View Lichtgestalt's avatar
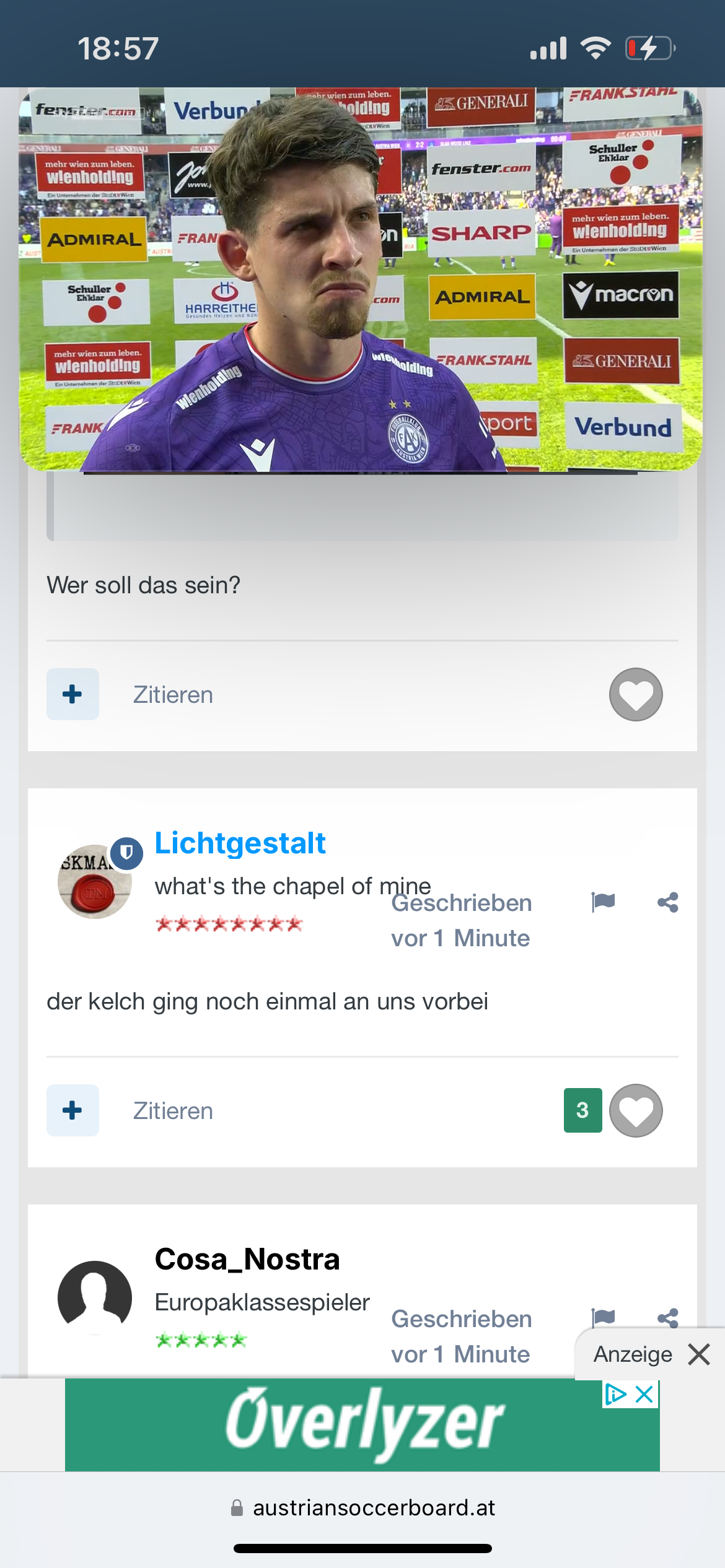725x1568 pixels. pyautogui.click(x=95, y=881)
